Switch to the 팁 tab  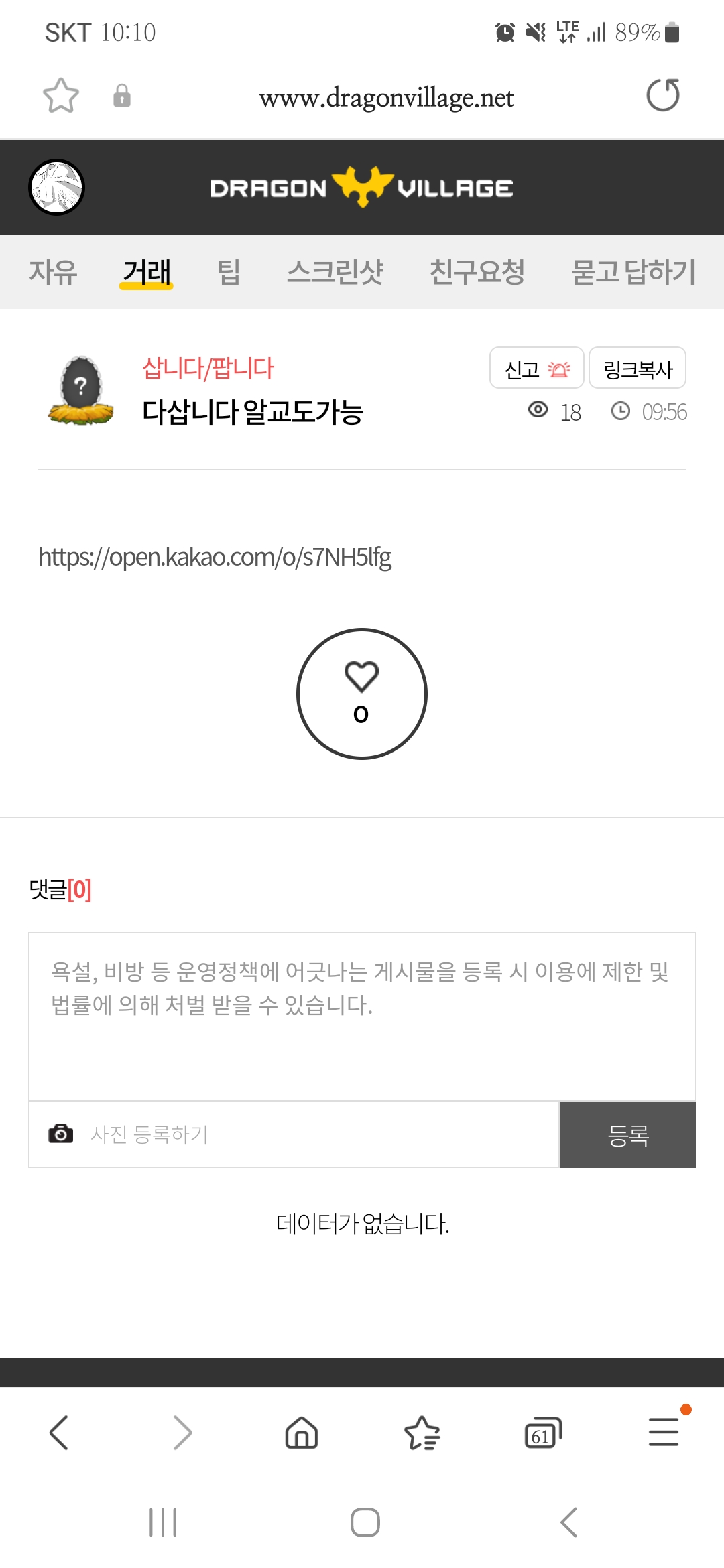pyautogui.click(x=228, y=272)
